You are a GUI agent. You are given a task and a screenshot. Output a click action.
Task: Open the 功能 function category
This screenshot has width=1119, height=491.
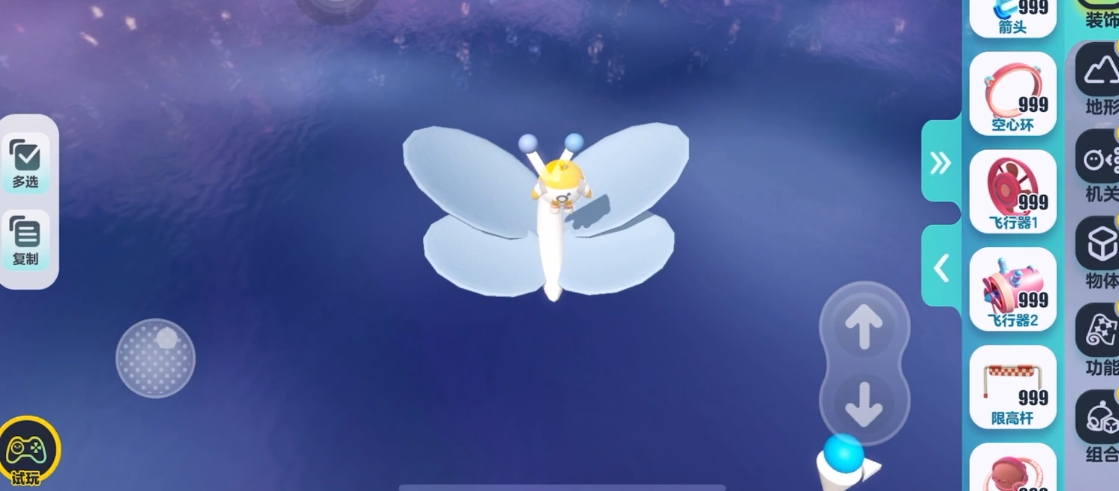pyautogui.click(x=1100, y=340)
